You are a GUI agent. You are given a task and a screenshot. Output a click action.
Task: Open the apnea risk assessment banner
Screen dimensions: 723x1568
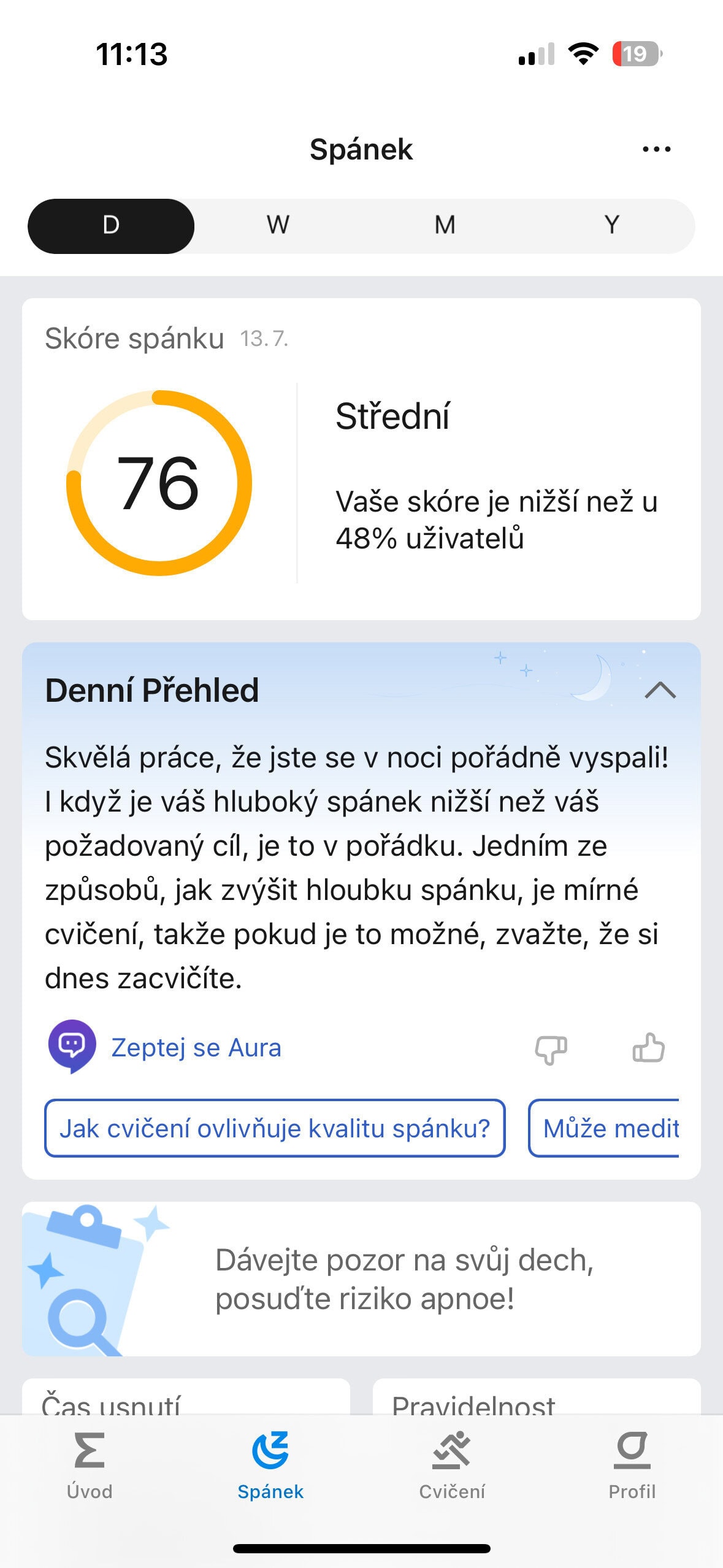[361, 1279]
